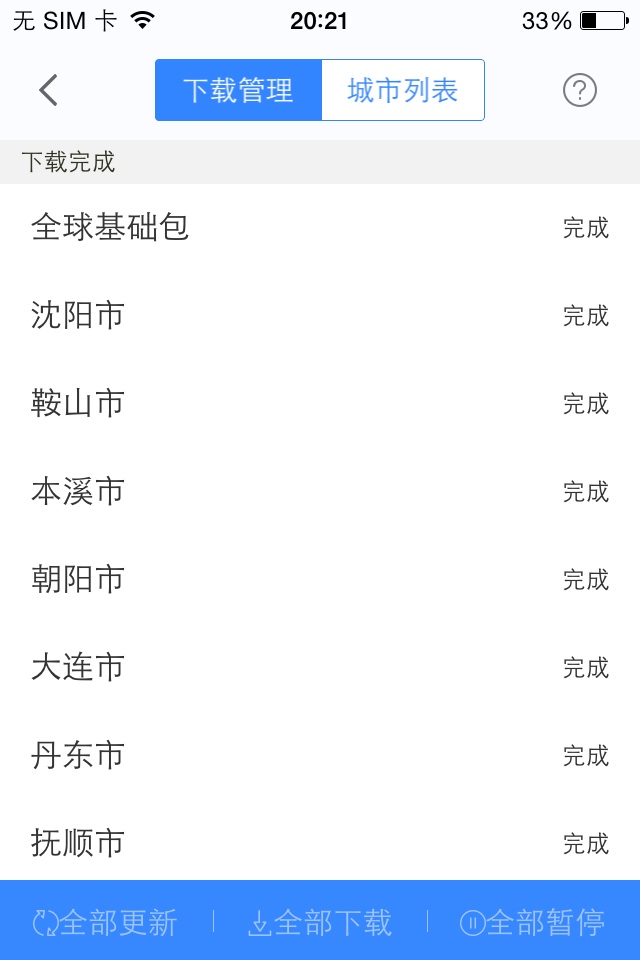Tap the 本溪市 row

320,492
